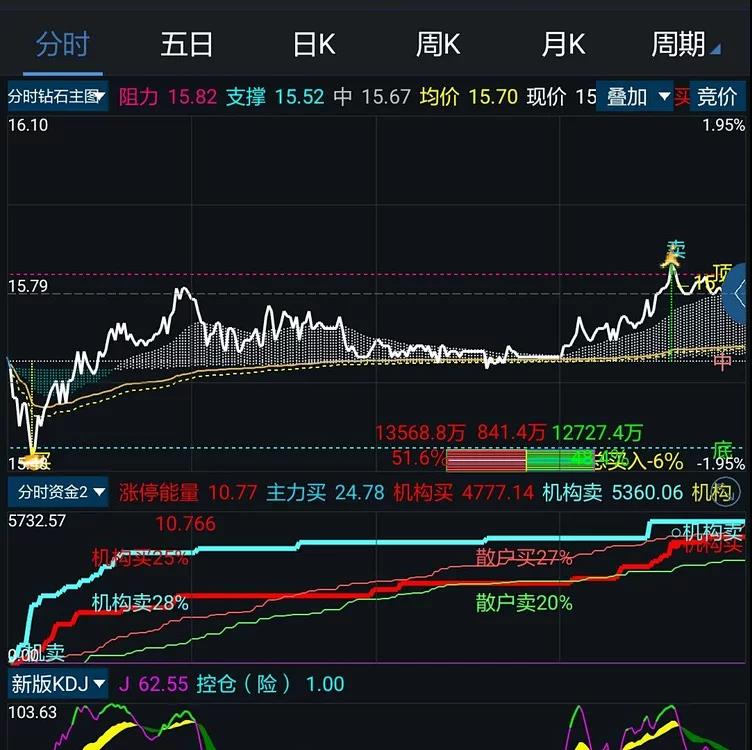The width and height of the screenshot is (752, 750).
Task: Expand the 周期 period menu
Action: [x=686, y=45]
